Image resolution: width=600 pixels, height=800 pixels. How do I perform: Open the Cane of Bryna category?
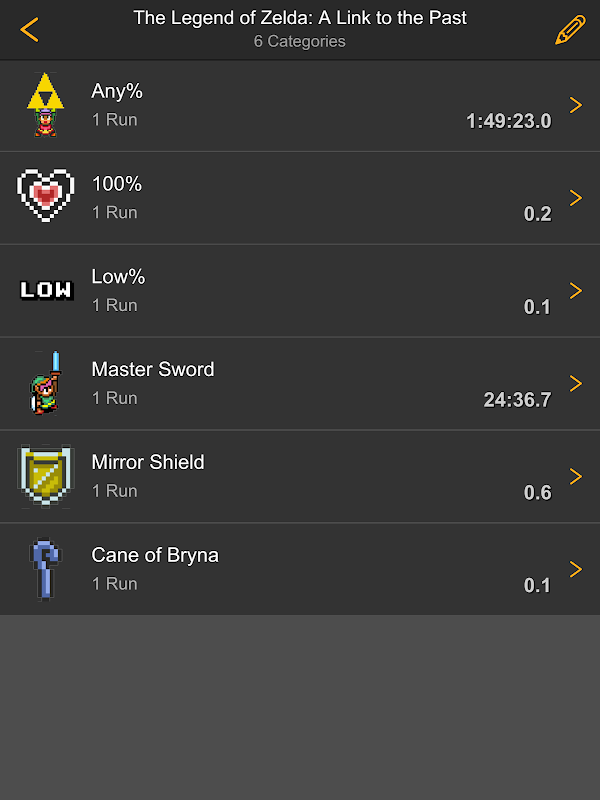(300, 569)
